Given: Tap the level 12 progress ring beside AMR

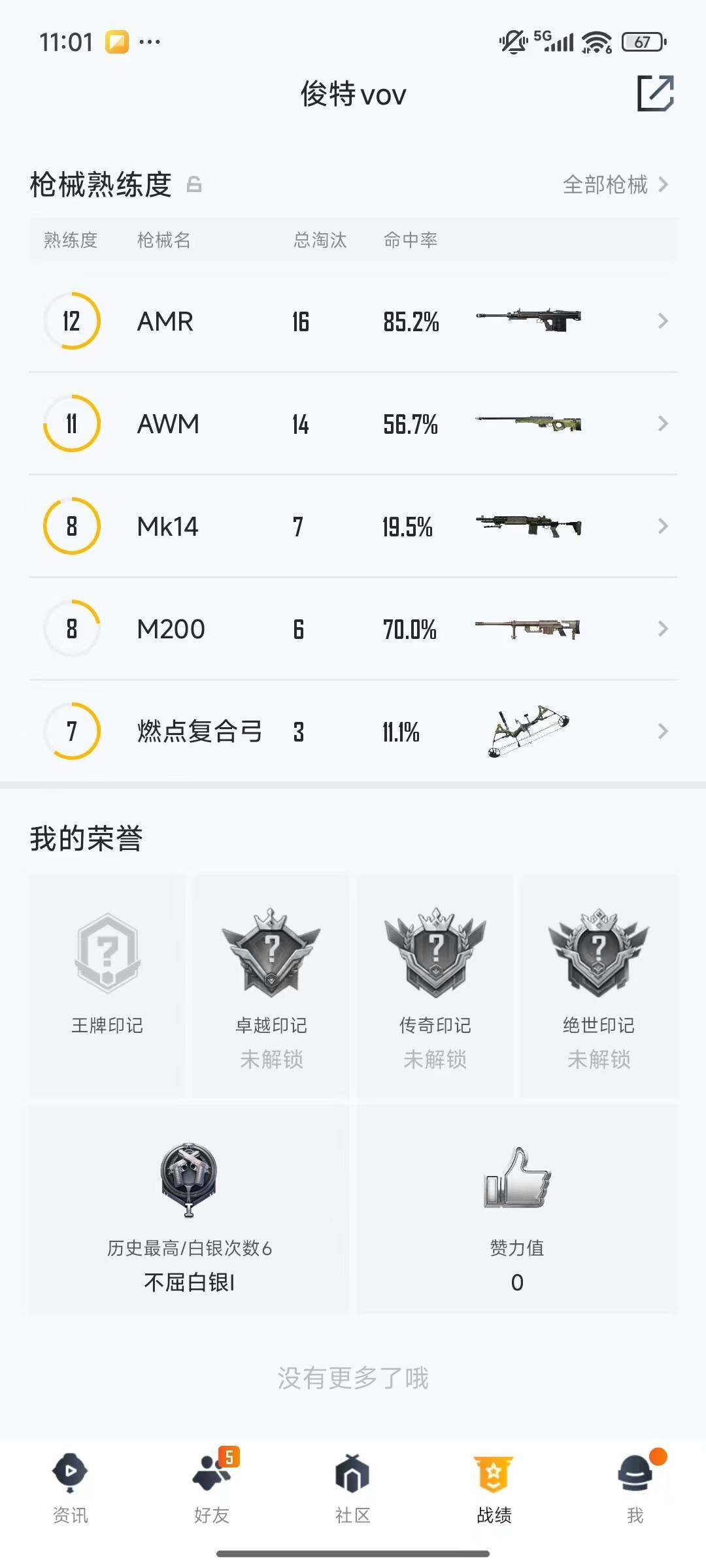Looking at the screenshot, I should pos(71,321).
